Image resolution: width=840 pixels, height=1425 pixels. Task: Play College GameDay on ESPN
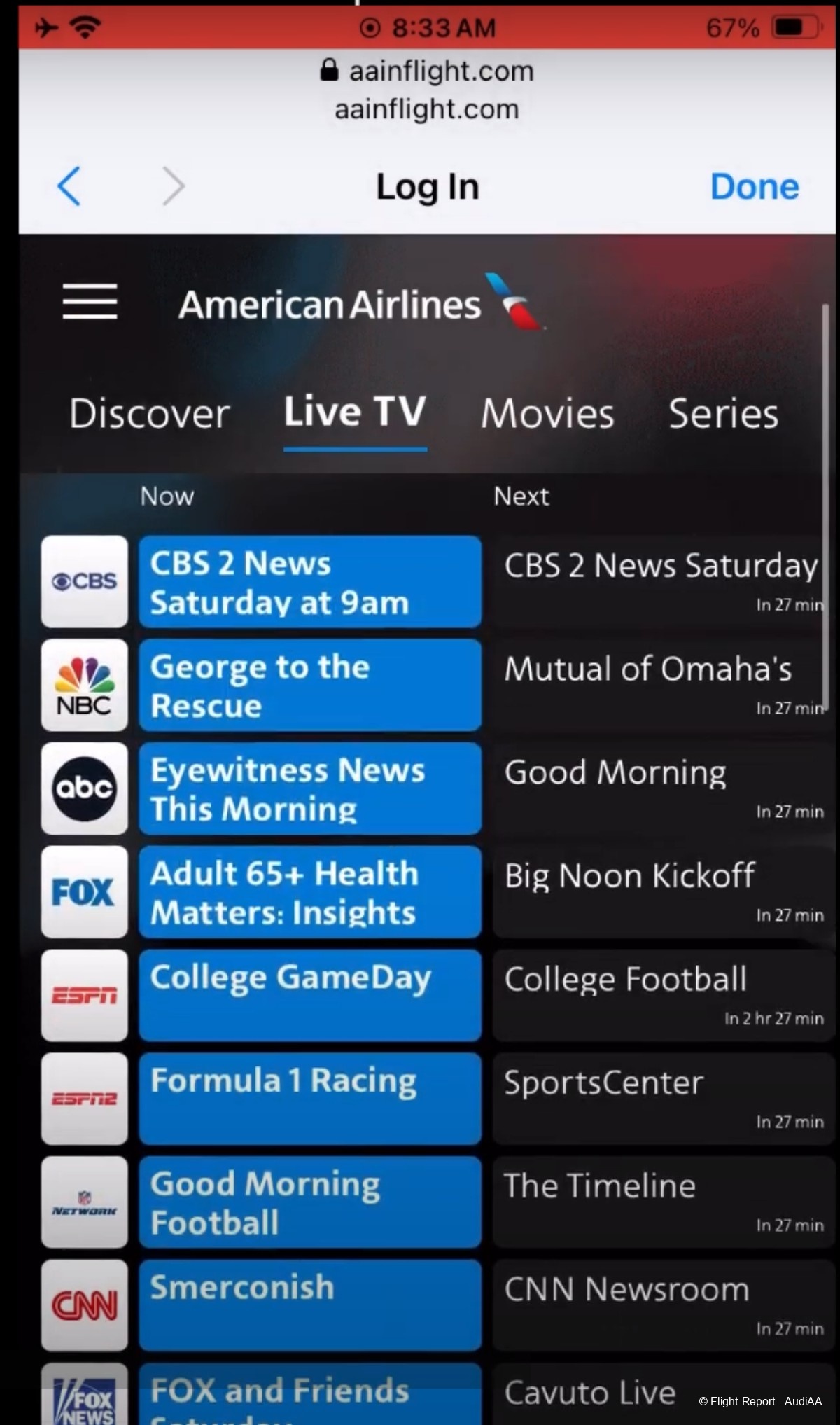(310, 995)
